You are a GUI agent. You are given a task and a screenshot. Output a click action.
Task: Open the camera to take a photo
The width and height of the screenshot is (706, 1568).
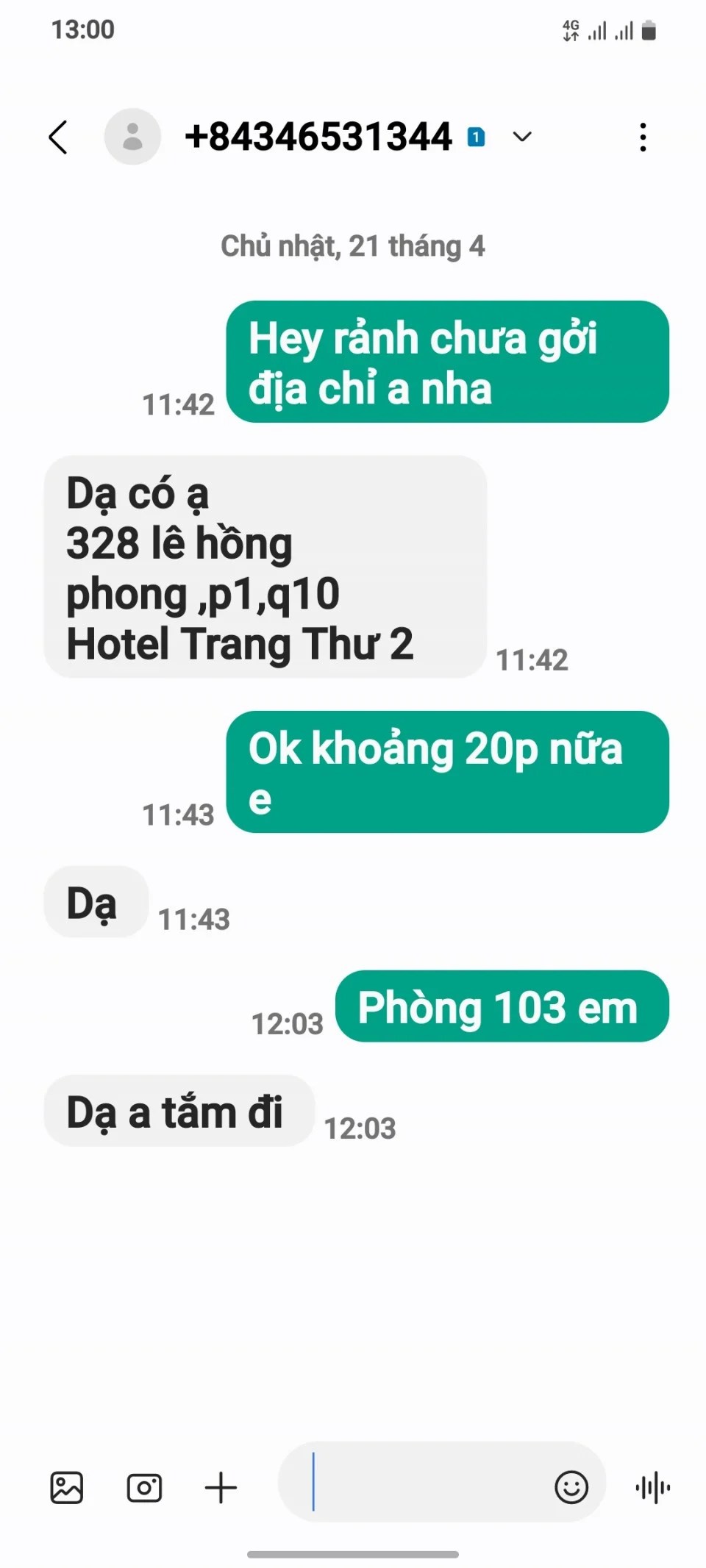(144, 1489)
